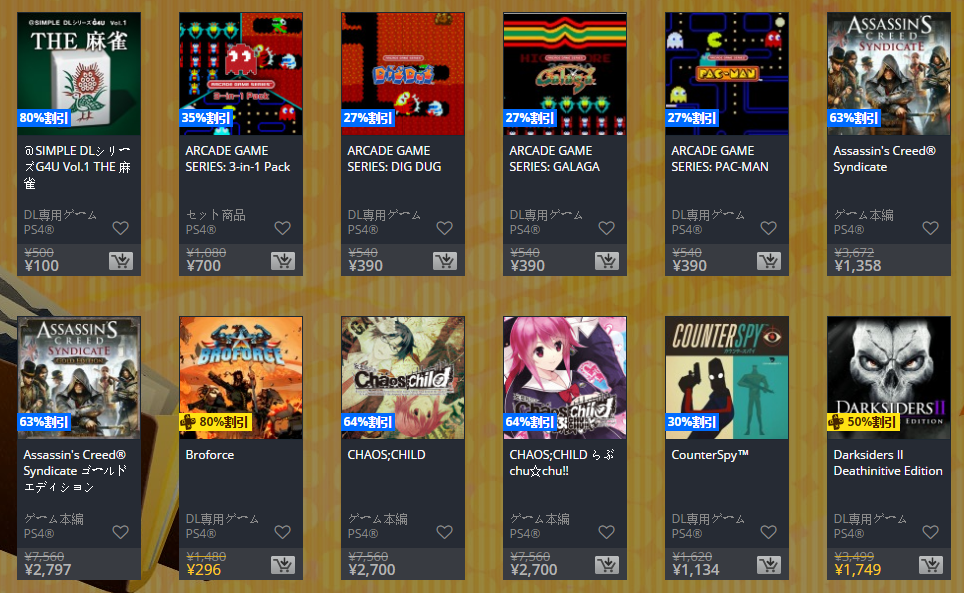Wishlist ARCADE GAME SERIES: DIG DUG

coord(444,228)
